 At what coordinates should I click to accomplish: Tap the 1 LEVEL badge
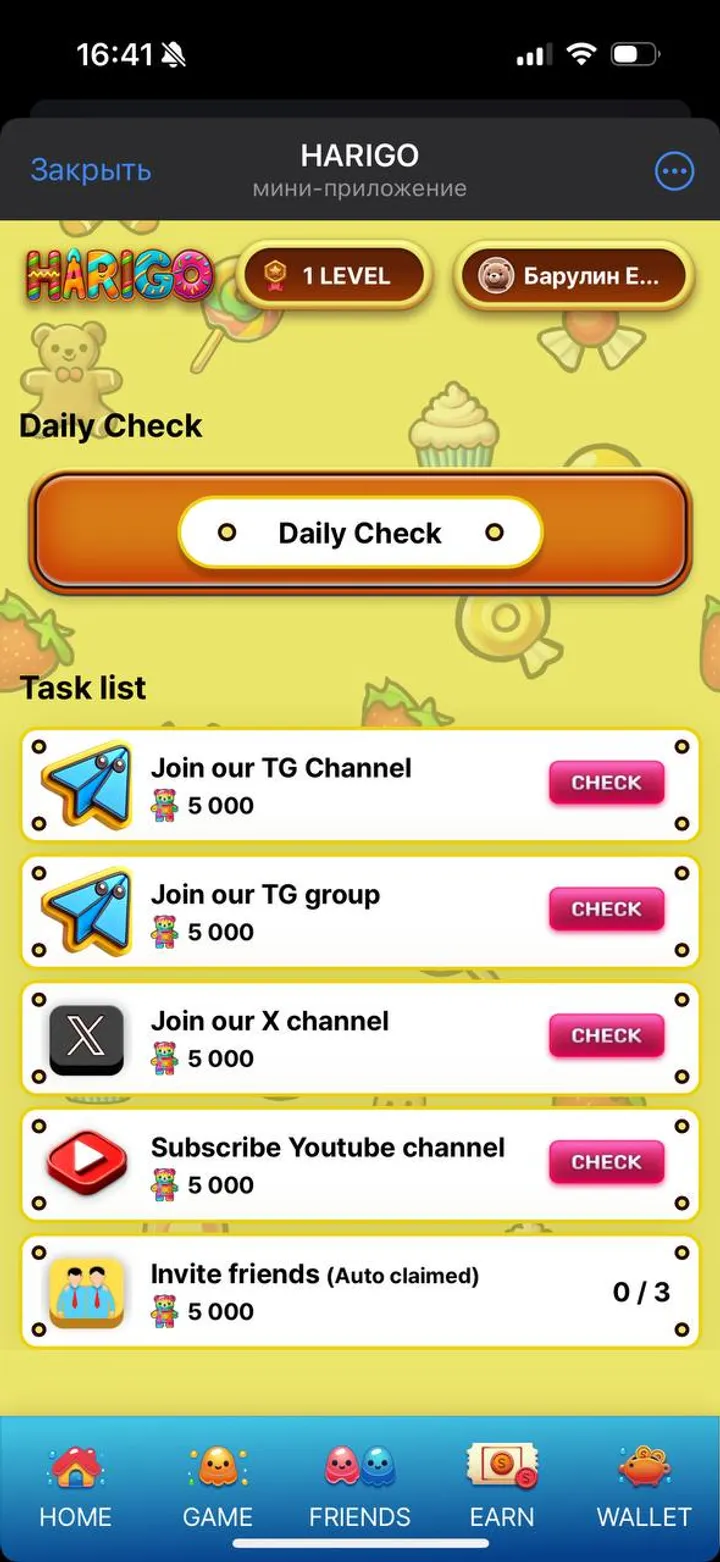(334, 276)
